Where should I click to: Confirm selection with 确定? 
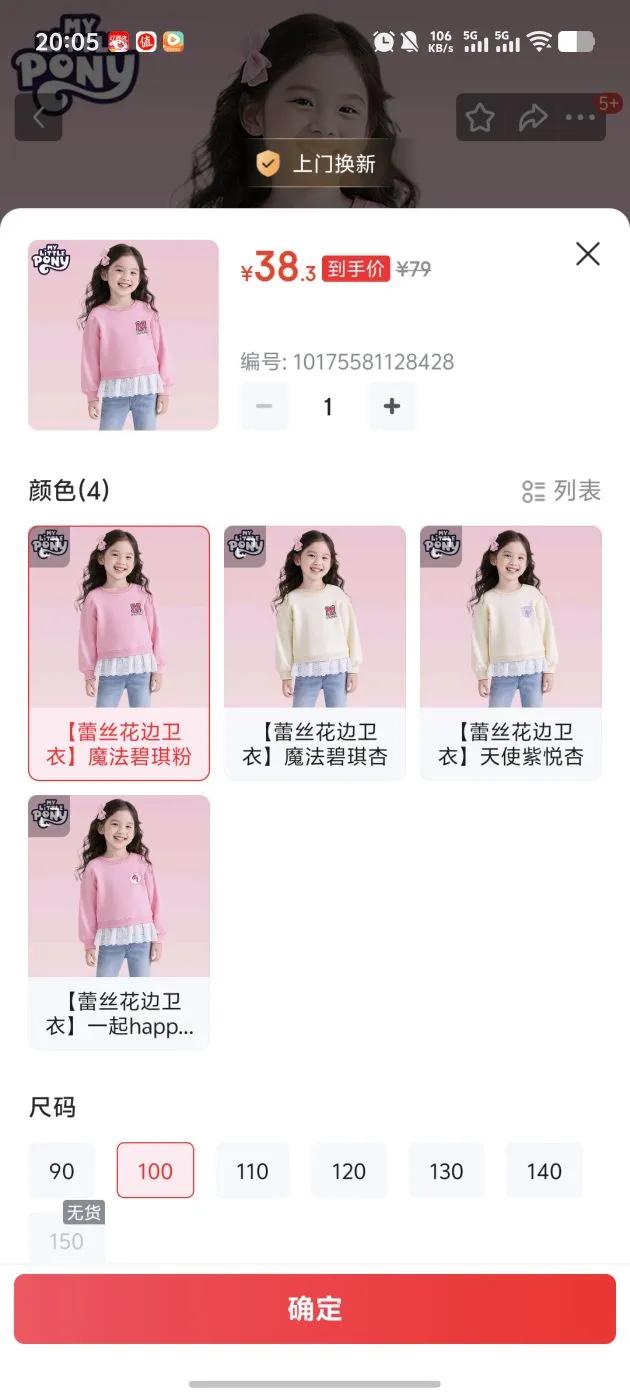315,1308
